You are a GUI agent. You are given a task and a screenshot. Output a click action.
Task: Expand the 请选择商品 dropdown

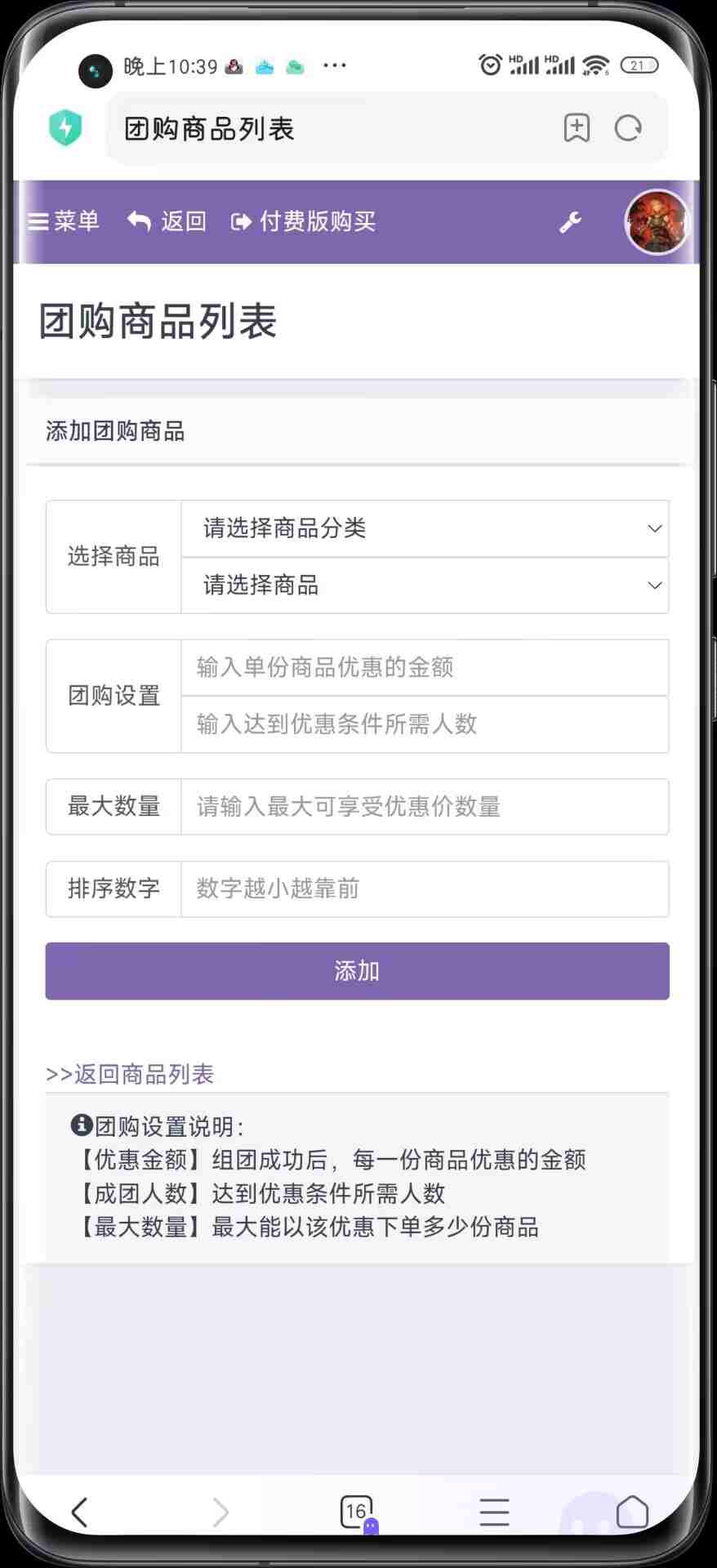(x=425, y=586)
